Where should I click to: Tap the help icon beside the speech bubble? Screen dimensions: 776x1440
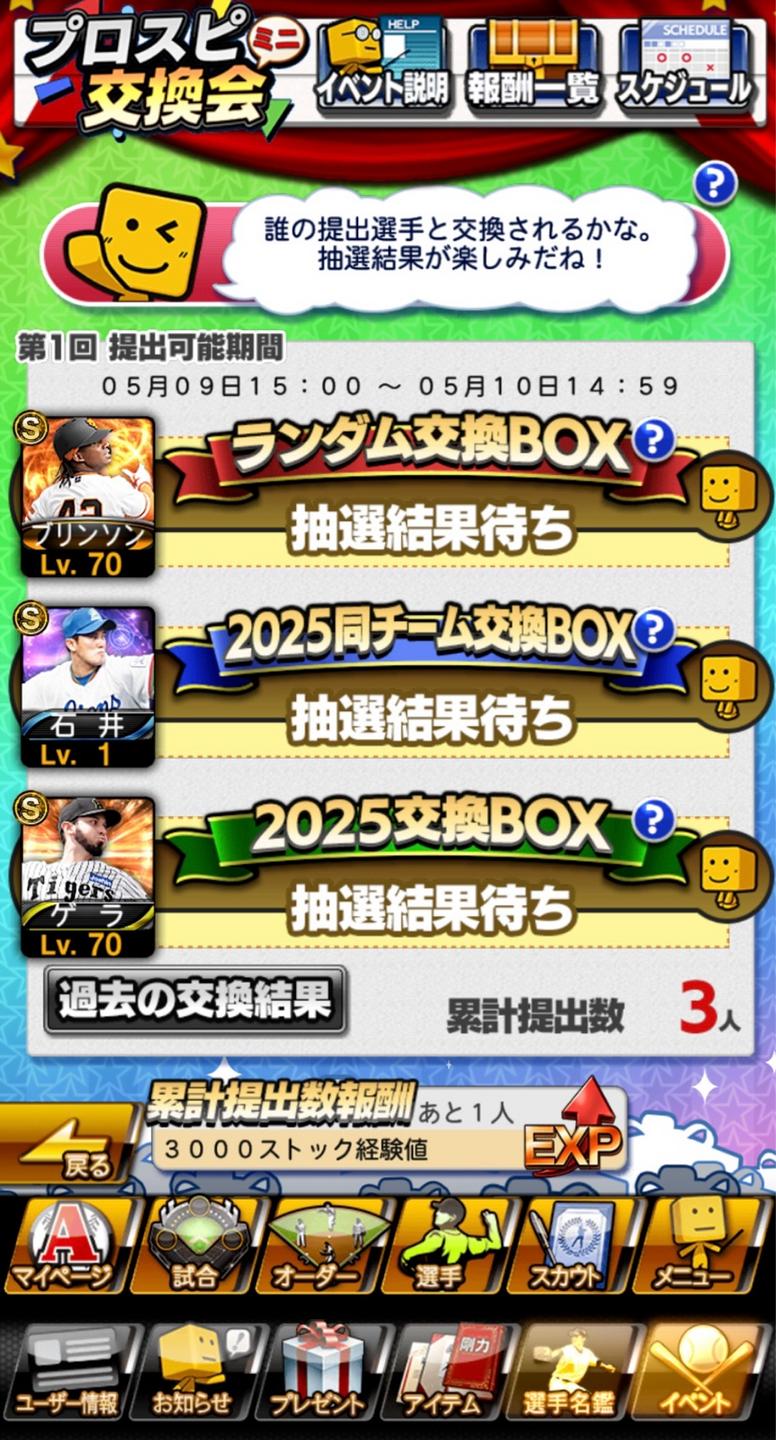click(714, 184)
